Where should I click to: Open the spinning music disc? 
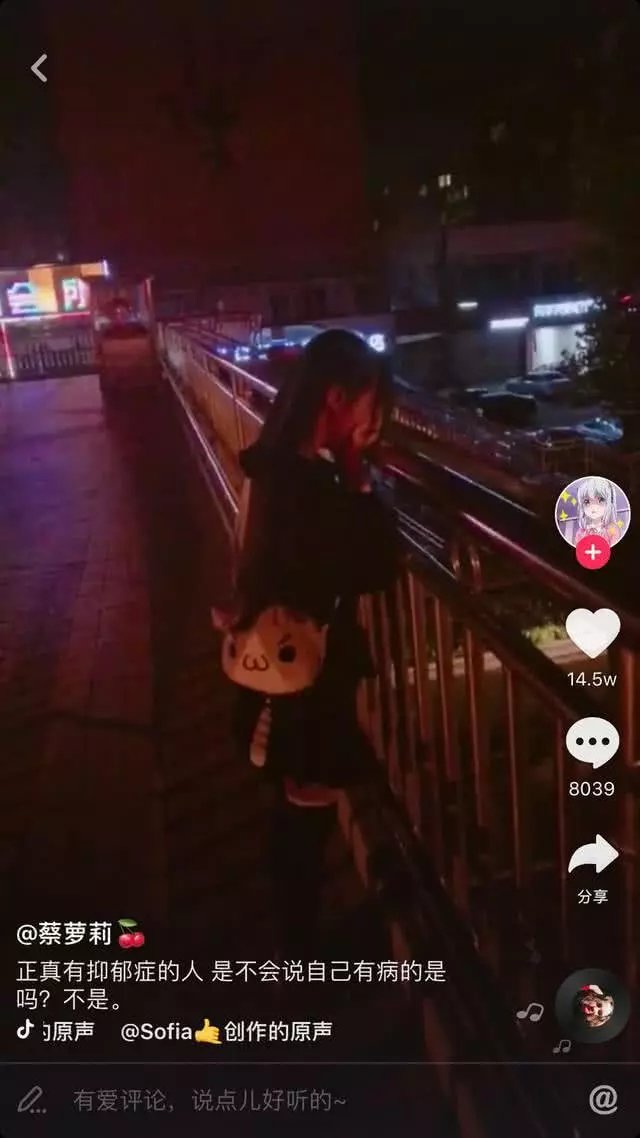pyautogui.click(x=592, y=1006)
